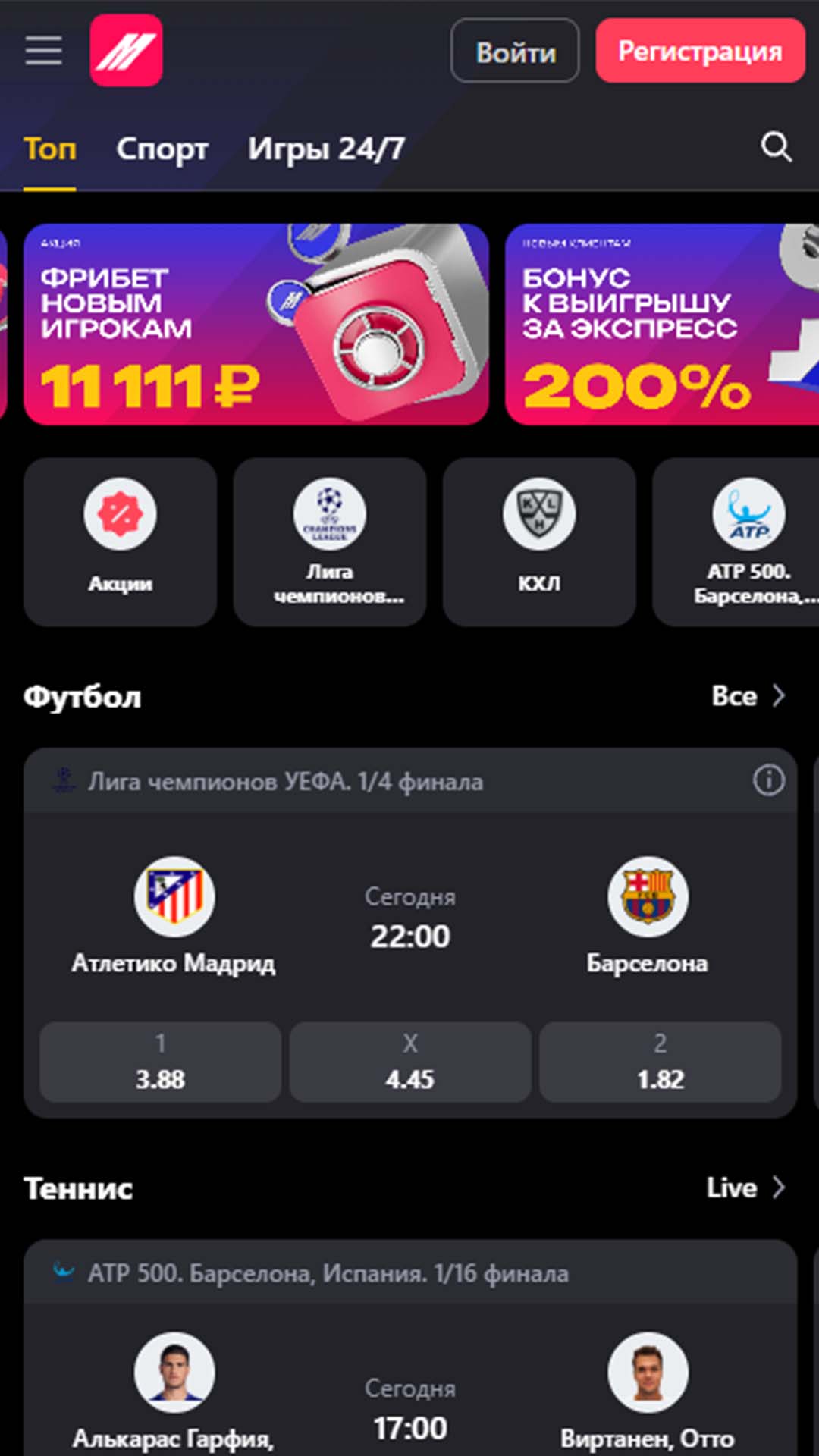Bet on Атлетико Мадрид win at 3.88
This screenshot has width=819, height=1456.
pyautogui.click(x=160, y=1062)
